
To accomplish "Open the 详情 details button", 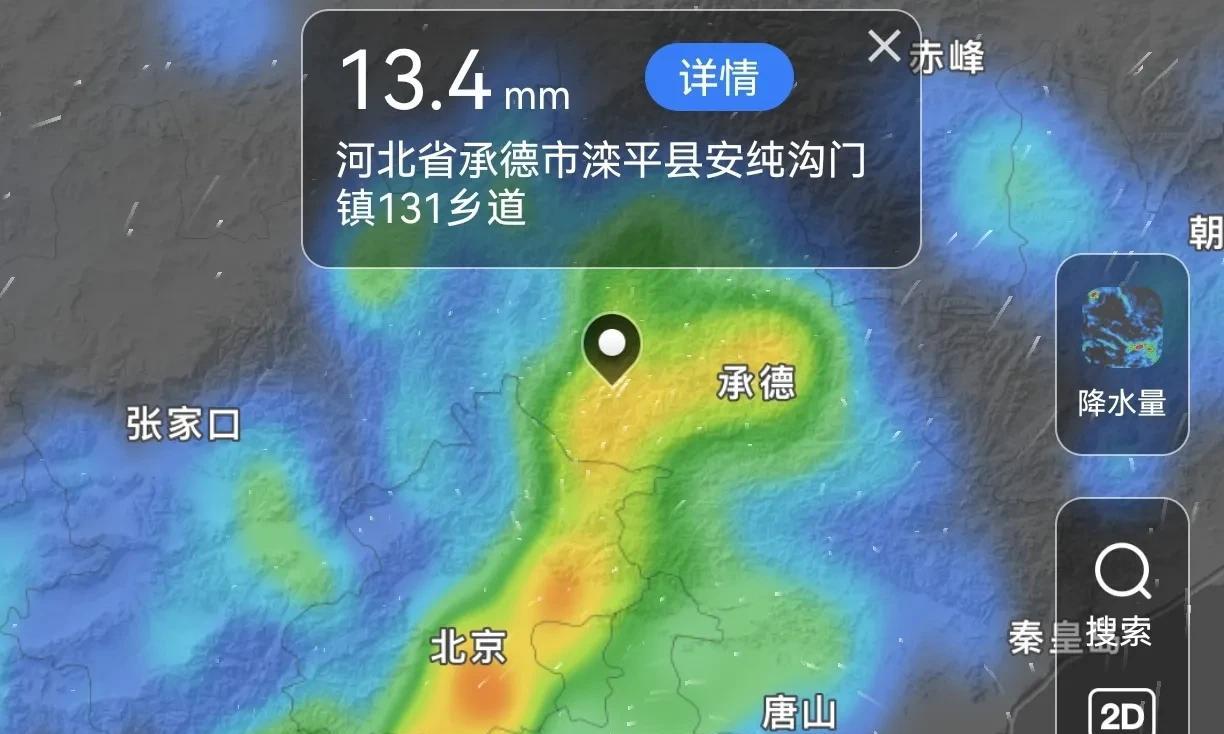I will pos(719,77).
